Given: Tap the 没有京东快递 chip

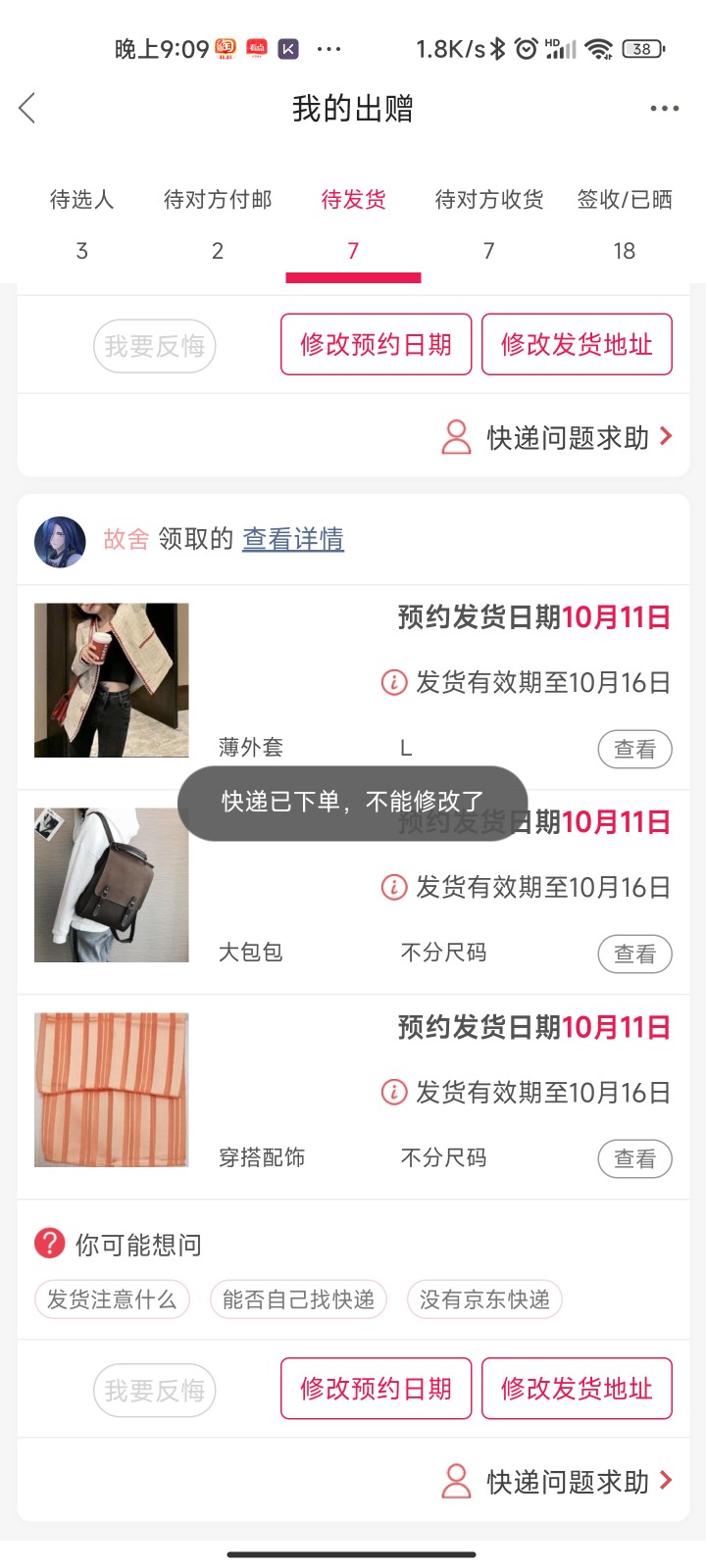Looking at the screenshot, I should click(x=484, y=1299).
